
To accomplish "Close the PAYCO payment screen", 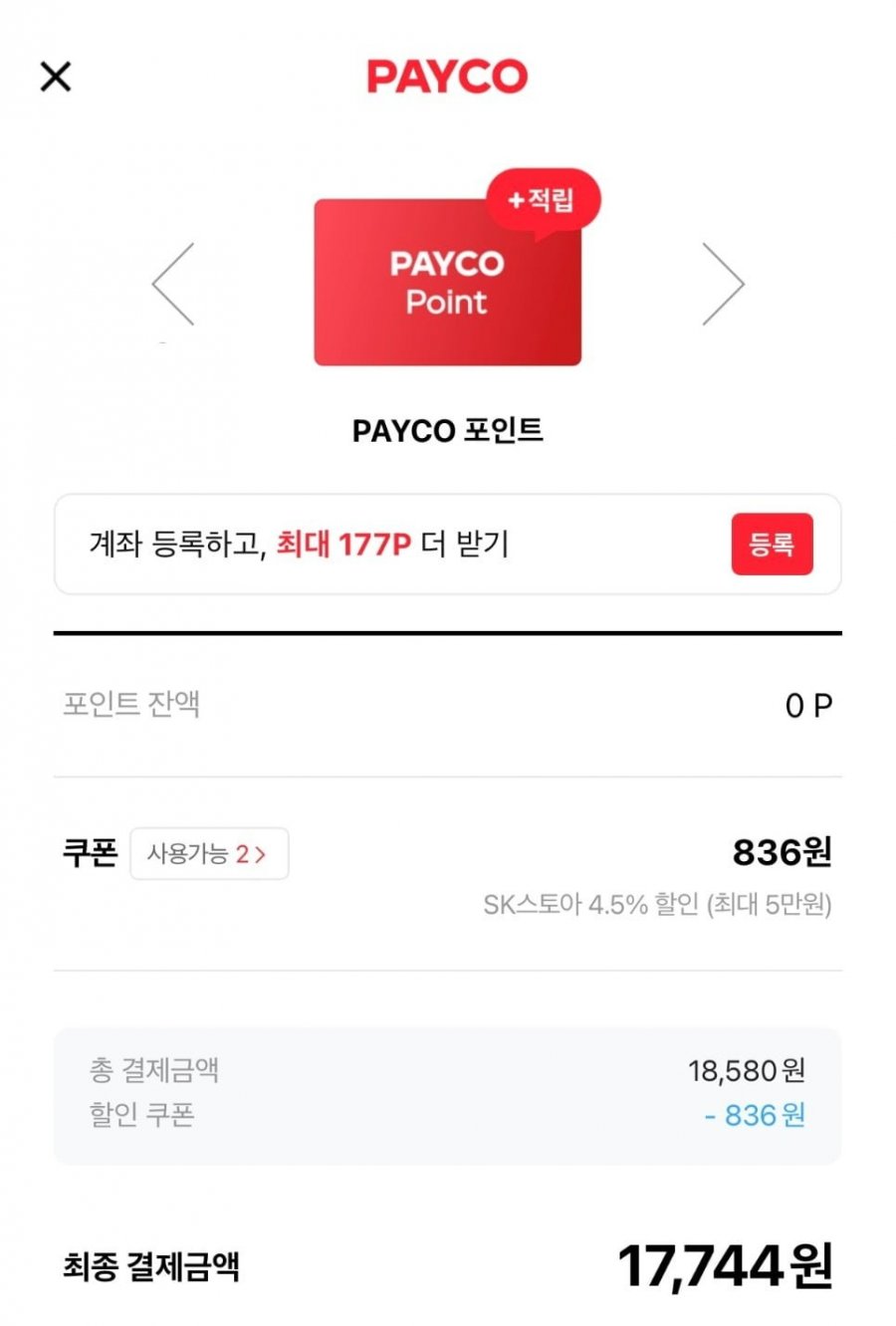I will click(56, 77).
